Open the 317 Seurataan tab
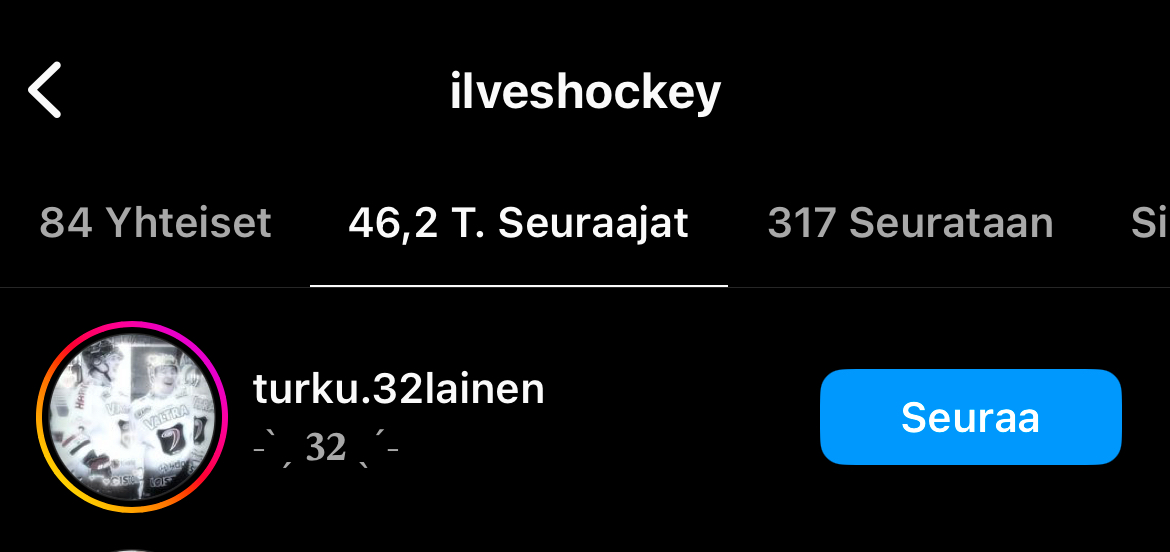The image size is (1170, 552). pos(910,223)
